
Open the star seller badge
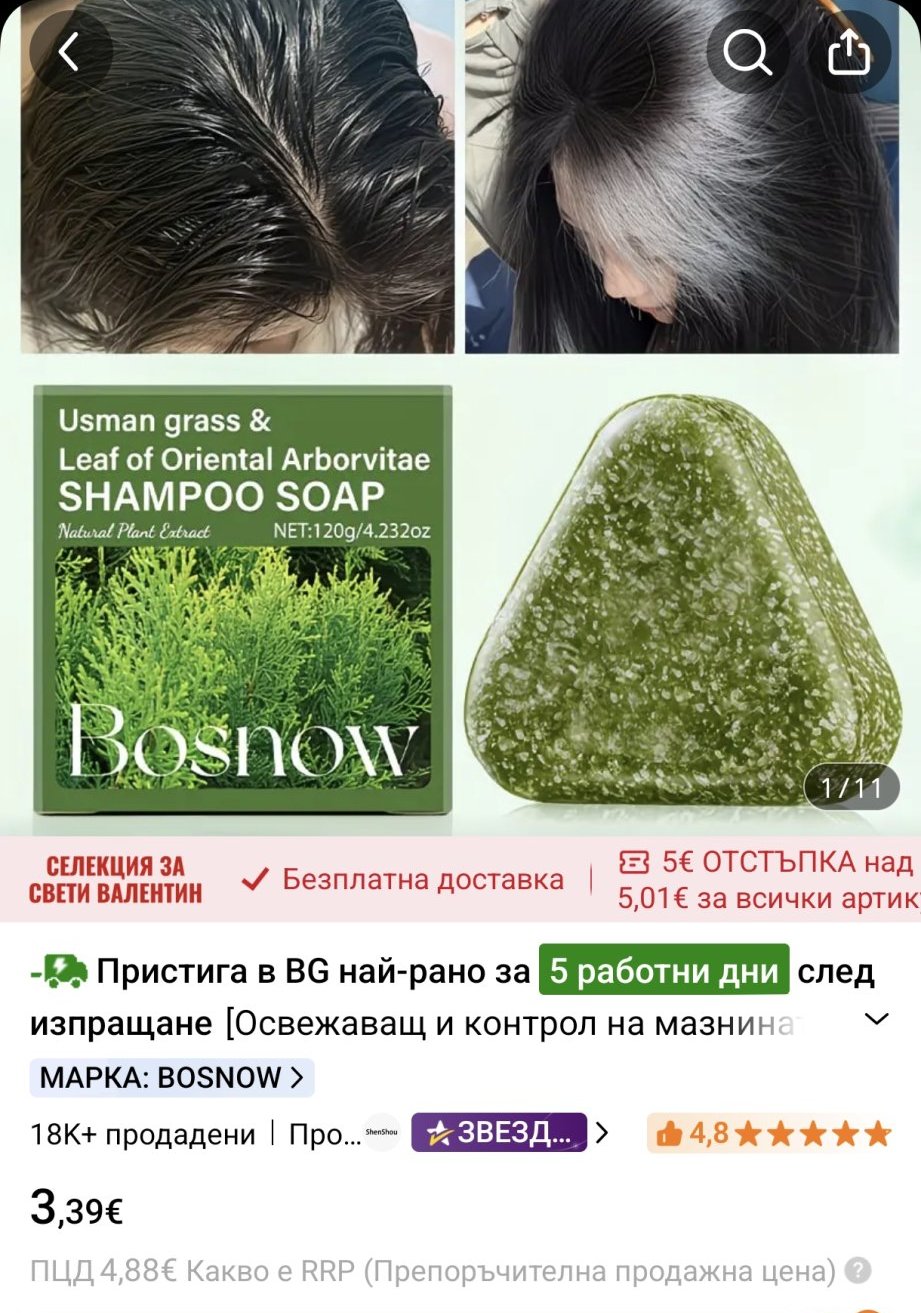499,1133
